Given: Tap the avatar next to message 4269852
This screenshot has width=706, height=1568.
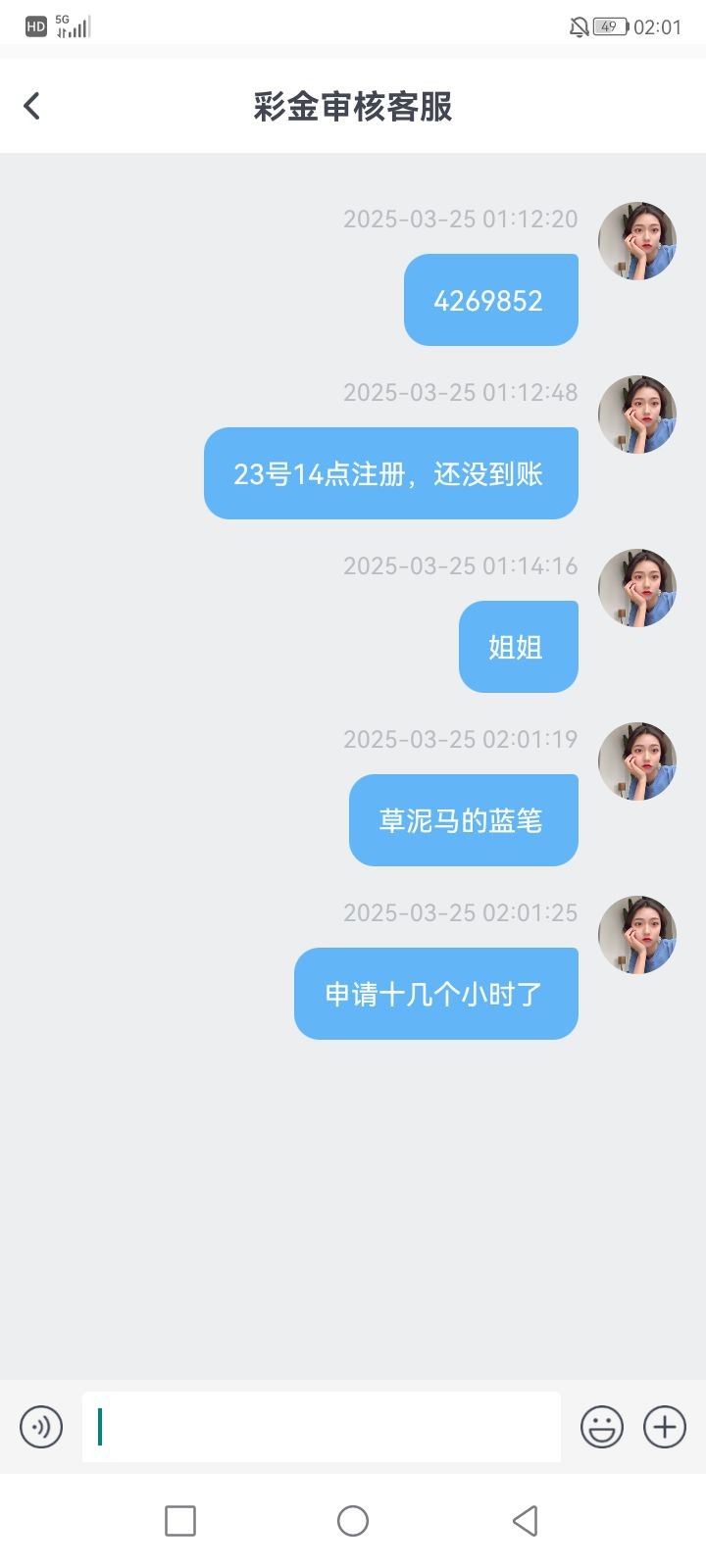Looking at the screenshot, I should click(x=637, y=241).
